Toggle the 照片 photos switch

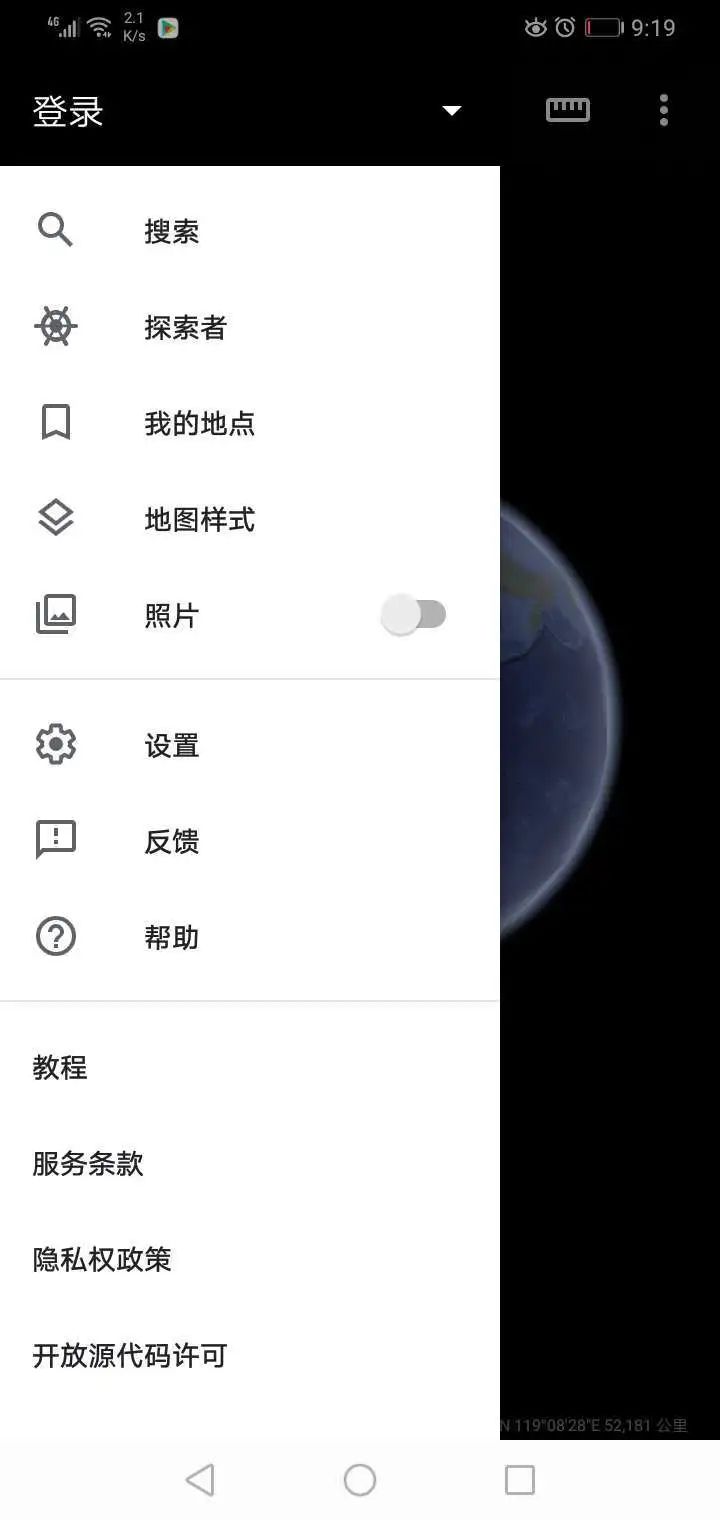click(x=414, y=615)
